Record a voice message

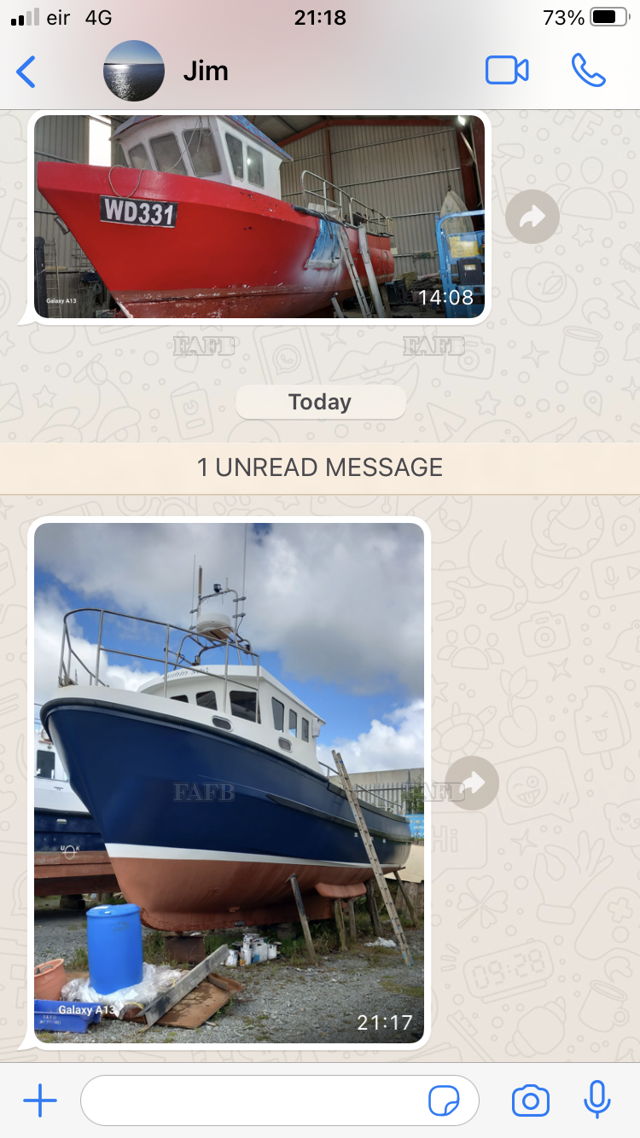tap(597, 1100)
